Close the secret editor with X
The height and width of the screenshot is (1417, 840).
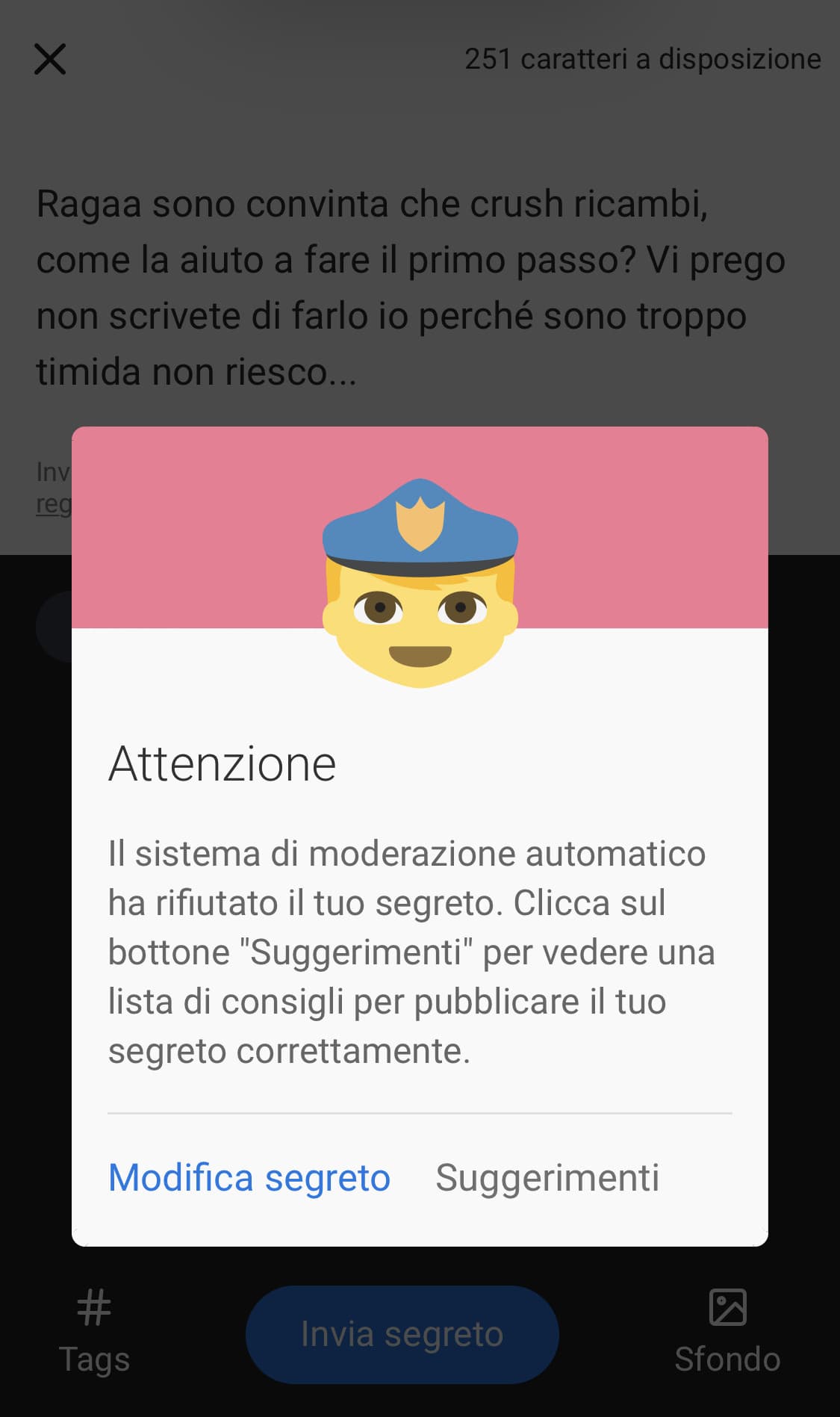click(x=50, y=59)
